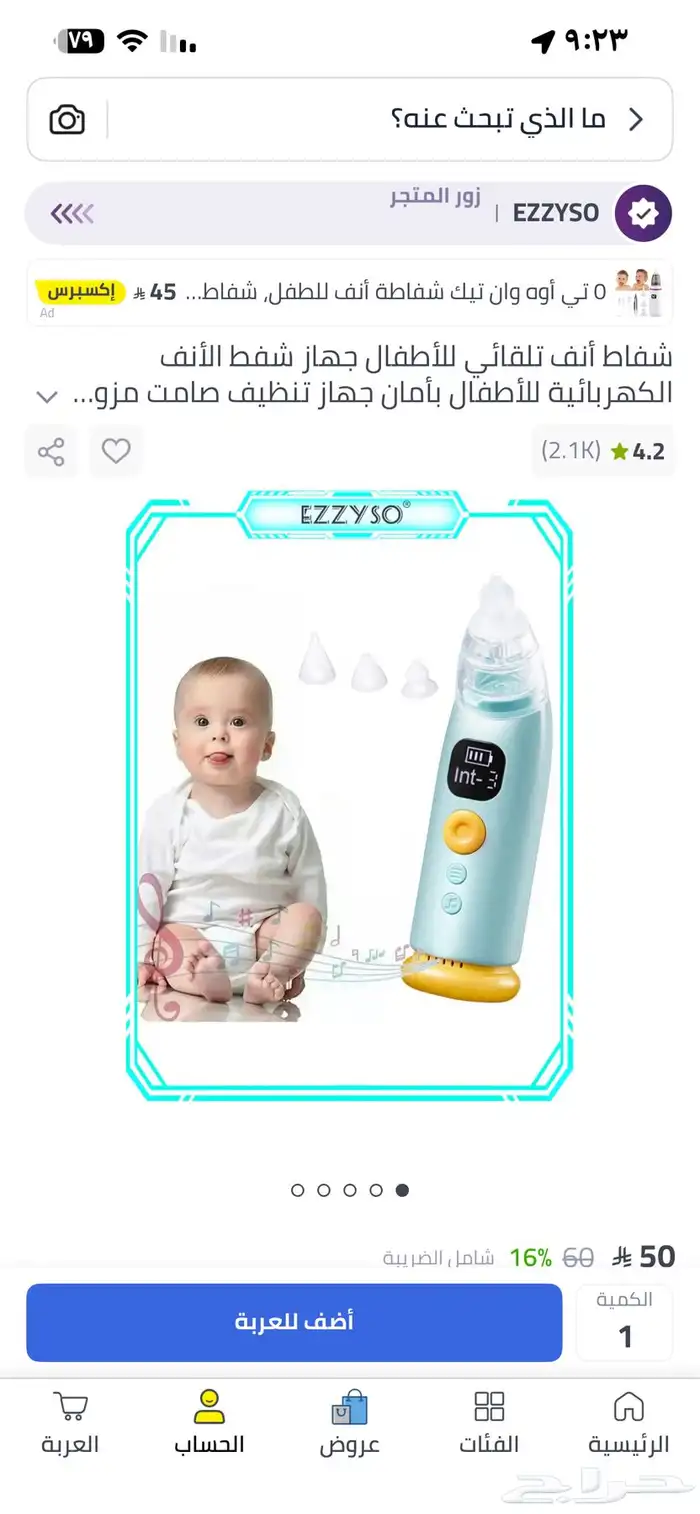Open the 'العربة' cart tab
This screenshot has height=1514, width=700.
click(x=70, y=1423)
